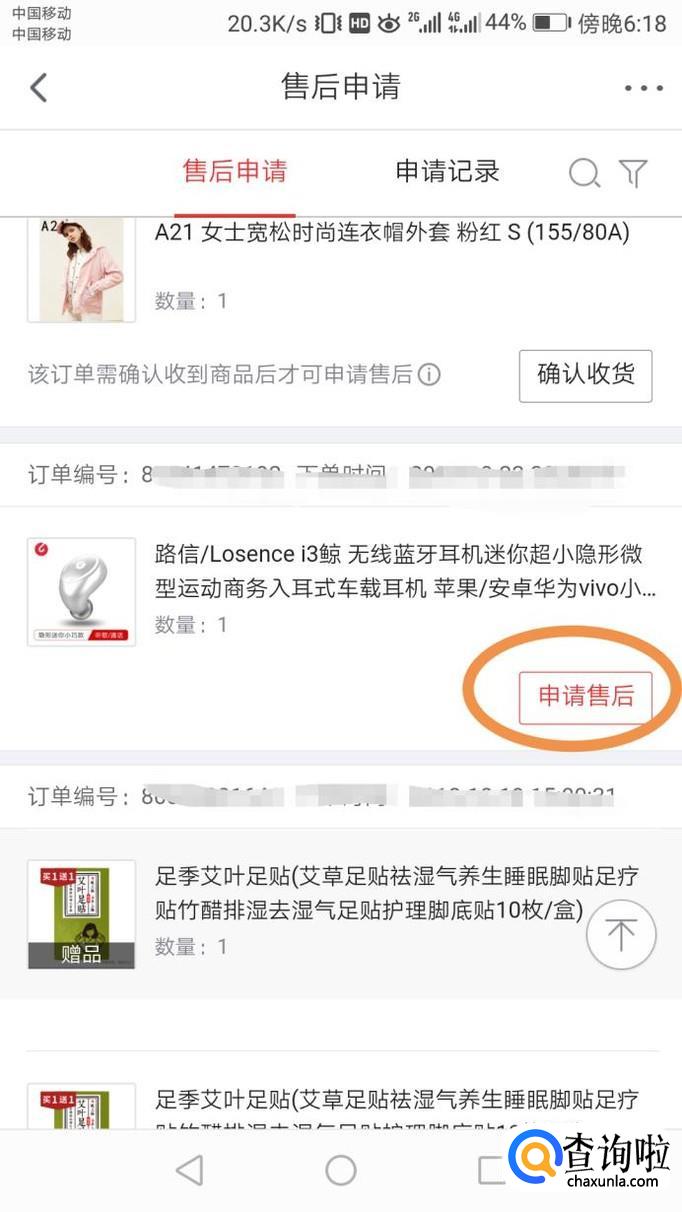Select the 售后申请 tab

(x=234, y=172)
